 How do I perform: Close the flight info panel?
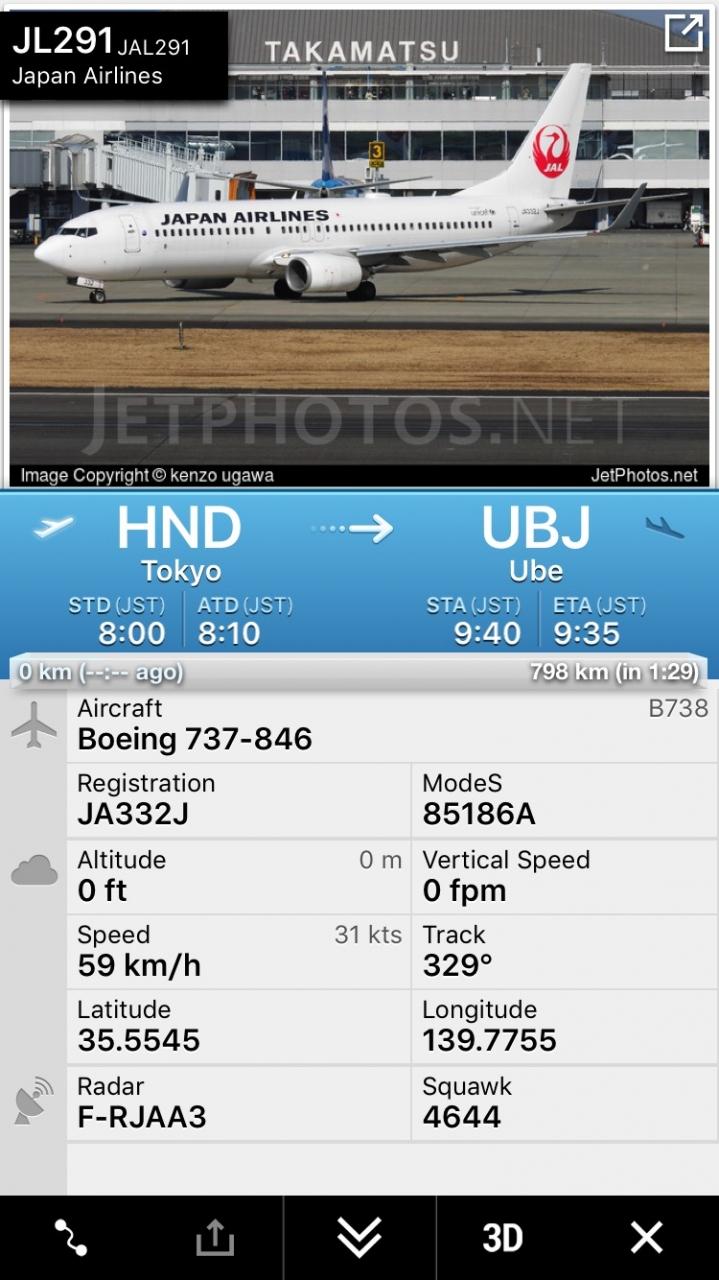(x=646, y=1238)
